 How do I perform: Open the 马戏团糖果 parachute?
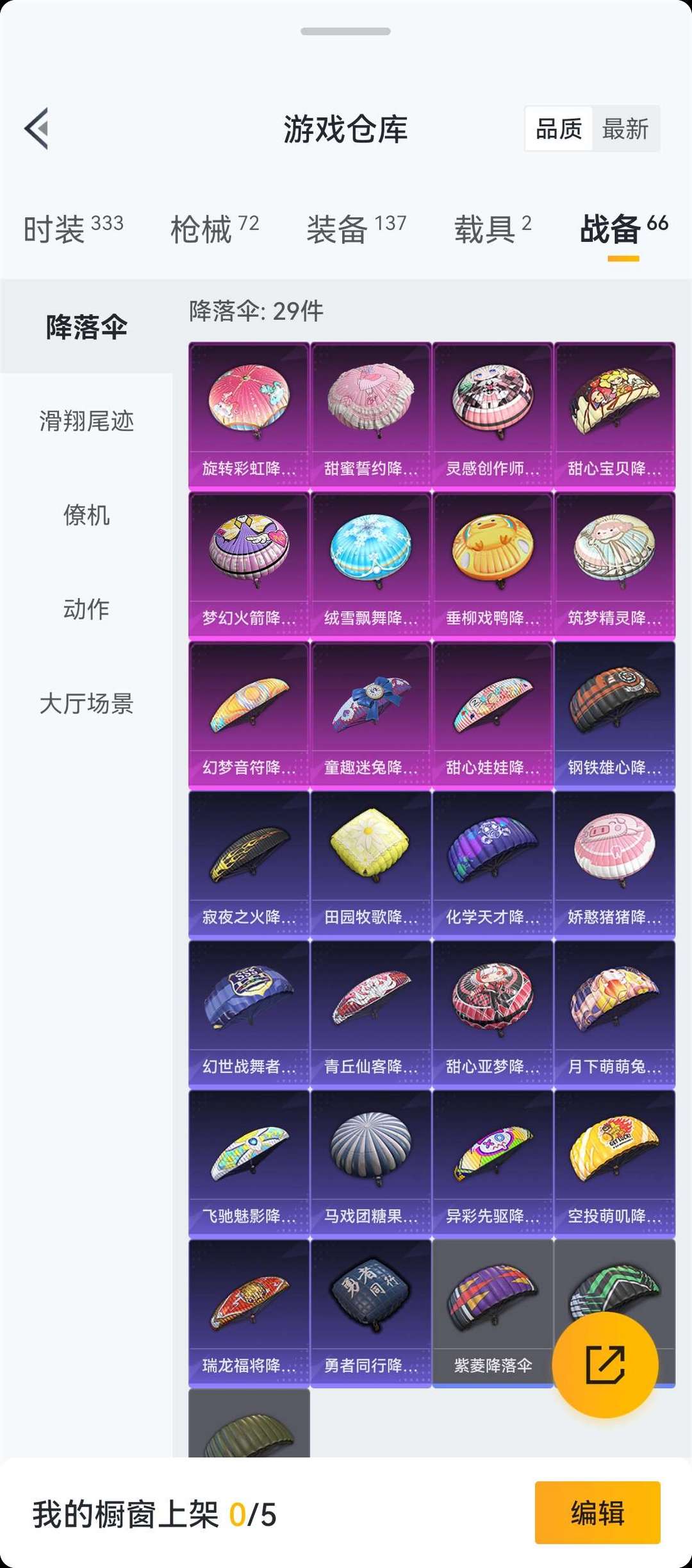(x=371, y=1163)
